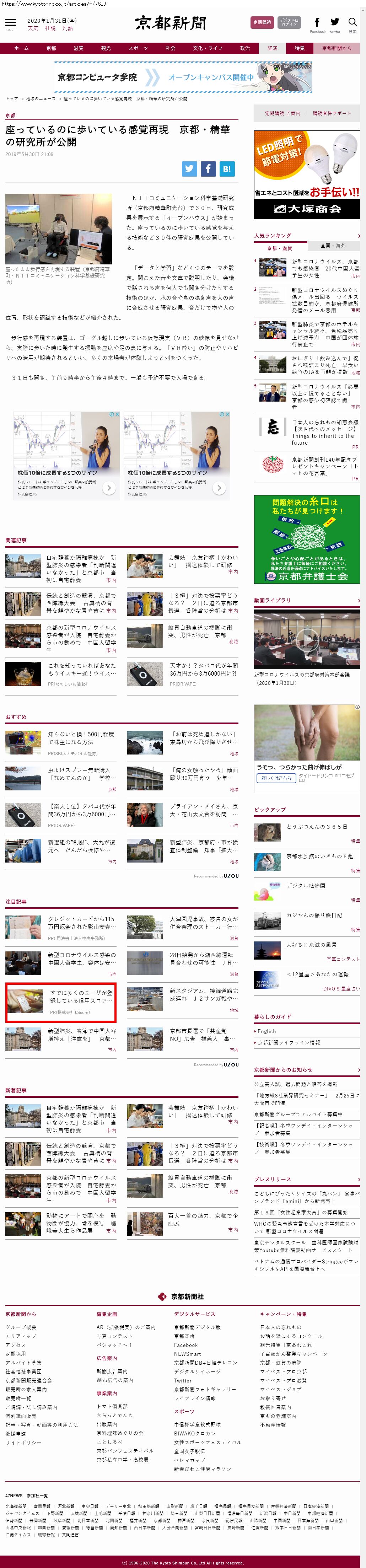Image resolution: width=366 pixels, height=1568 pixels.
Task: Open the search icon in header
Action: coord(352,23)
